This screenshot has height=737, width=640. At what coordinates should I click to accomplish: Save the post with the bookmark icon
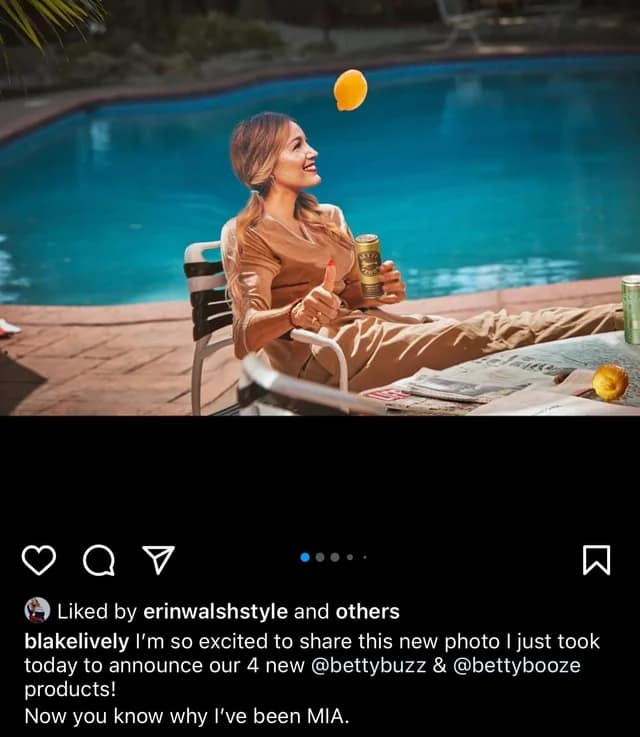596,561
